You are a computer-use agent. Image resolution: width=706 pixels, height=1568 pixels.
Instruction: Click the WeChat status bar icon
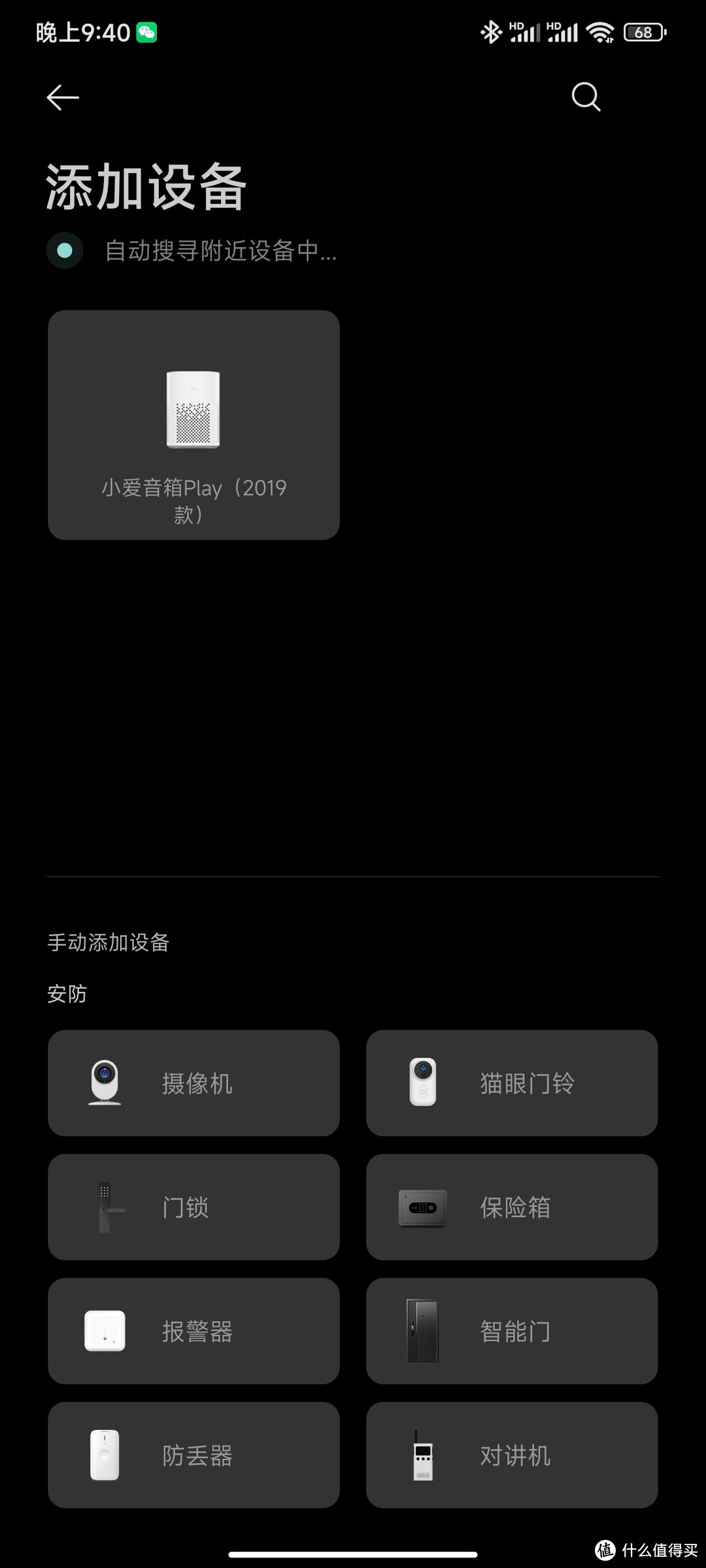(x=147, y=31)
